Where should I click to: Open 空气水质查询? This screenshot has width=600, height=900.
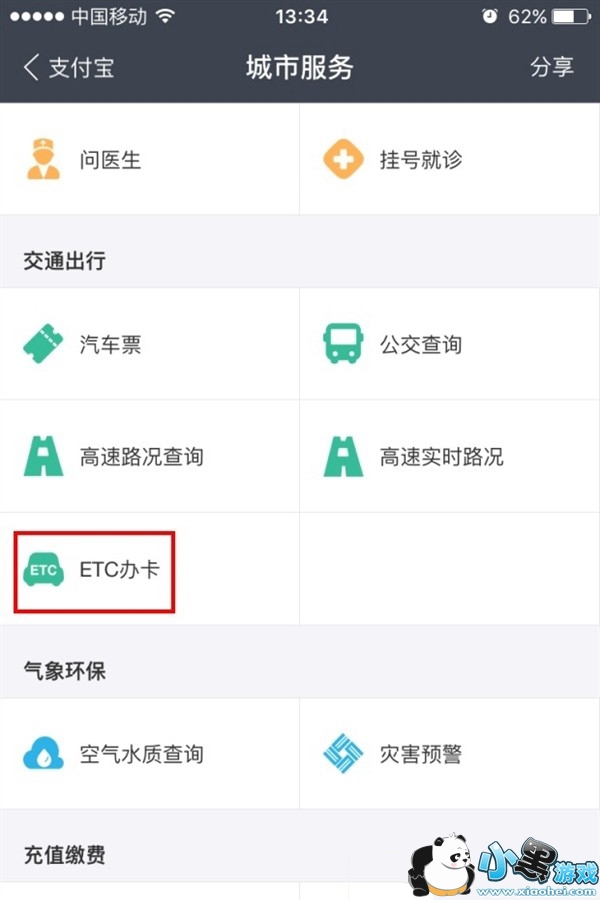tap(140, 753)
